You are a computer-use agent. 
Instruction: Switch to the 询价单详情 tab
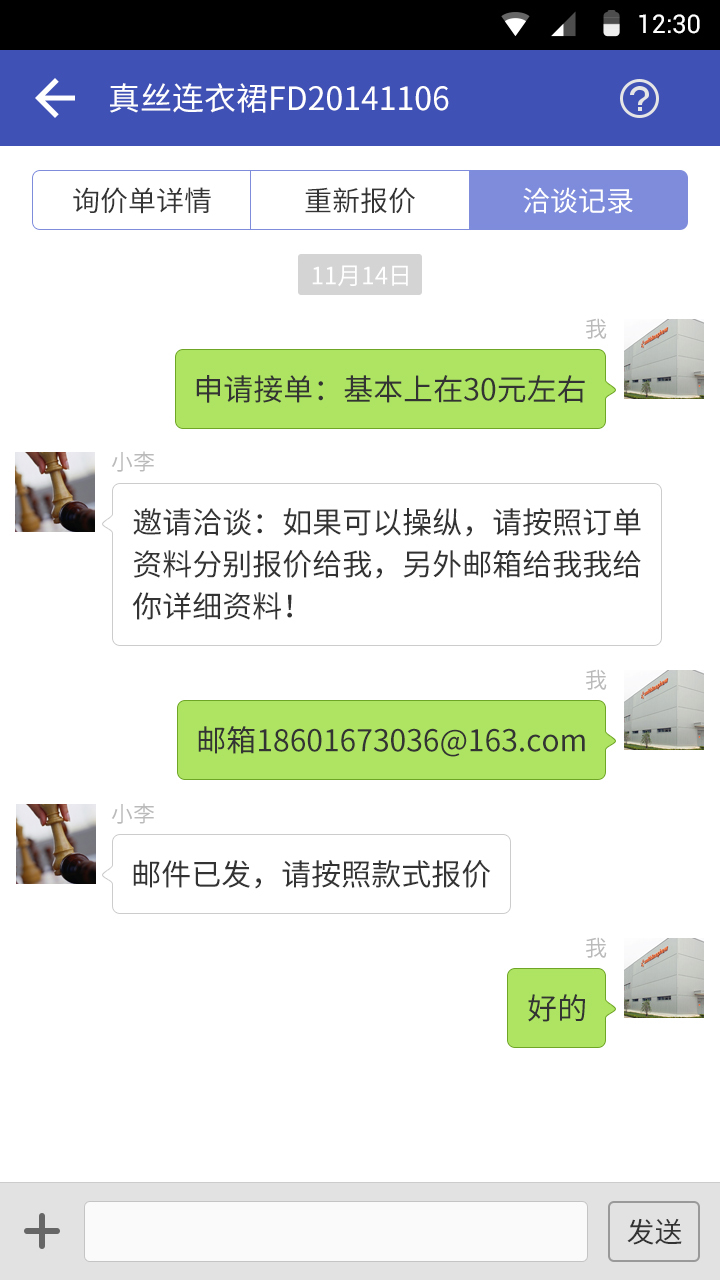point(142,200)
